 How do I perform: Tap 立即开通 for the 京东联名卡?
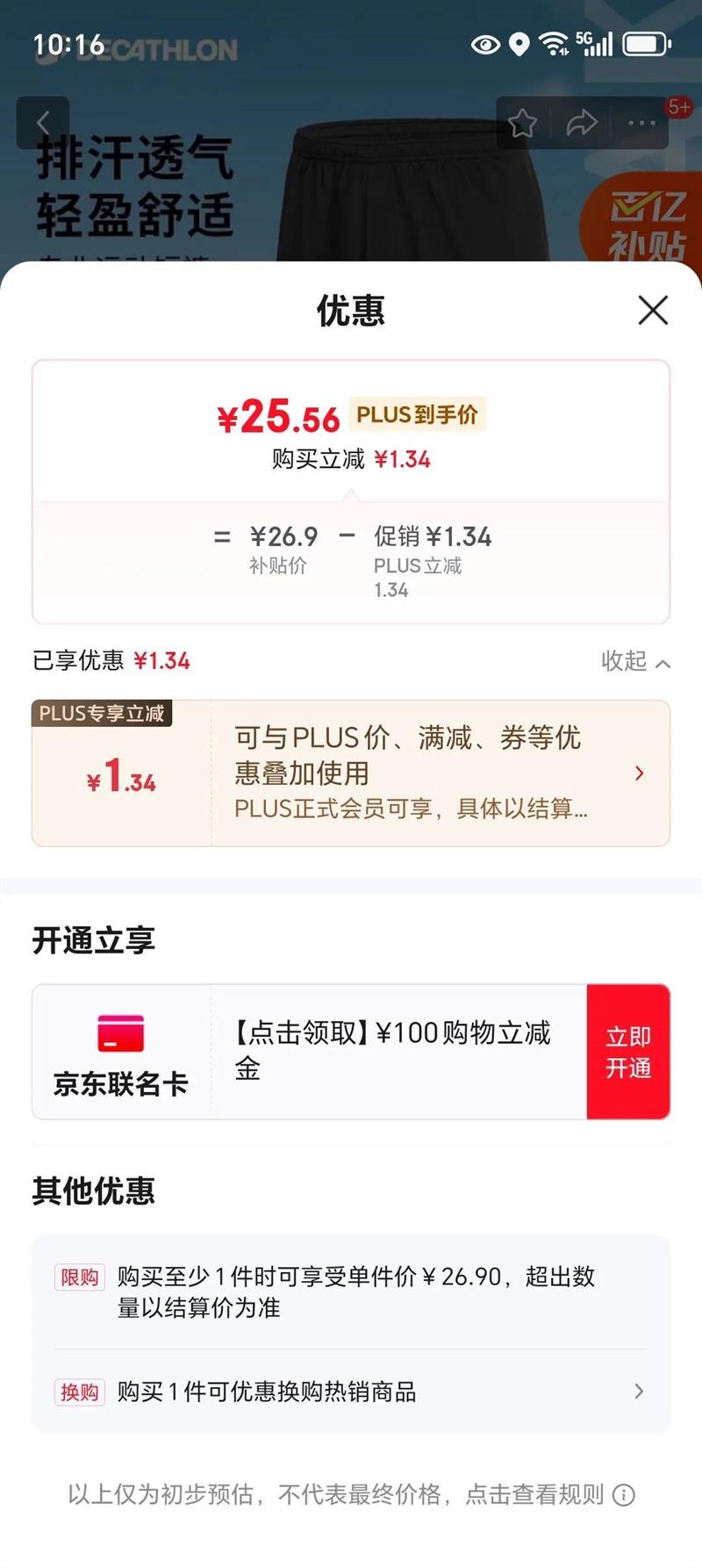point(628,1052)
